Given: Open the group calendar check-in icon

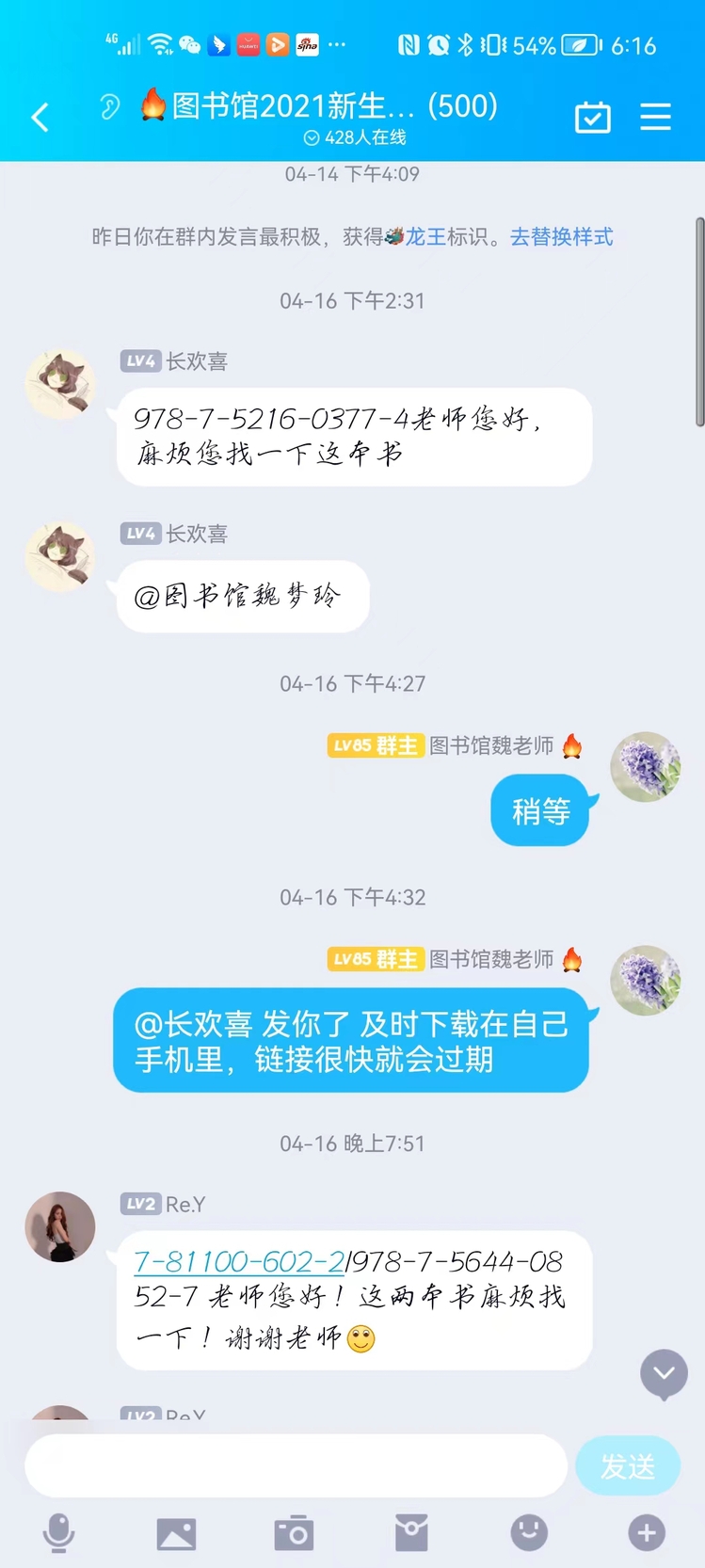Looking at the screenshot, I should coord(592,118).
